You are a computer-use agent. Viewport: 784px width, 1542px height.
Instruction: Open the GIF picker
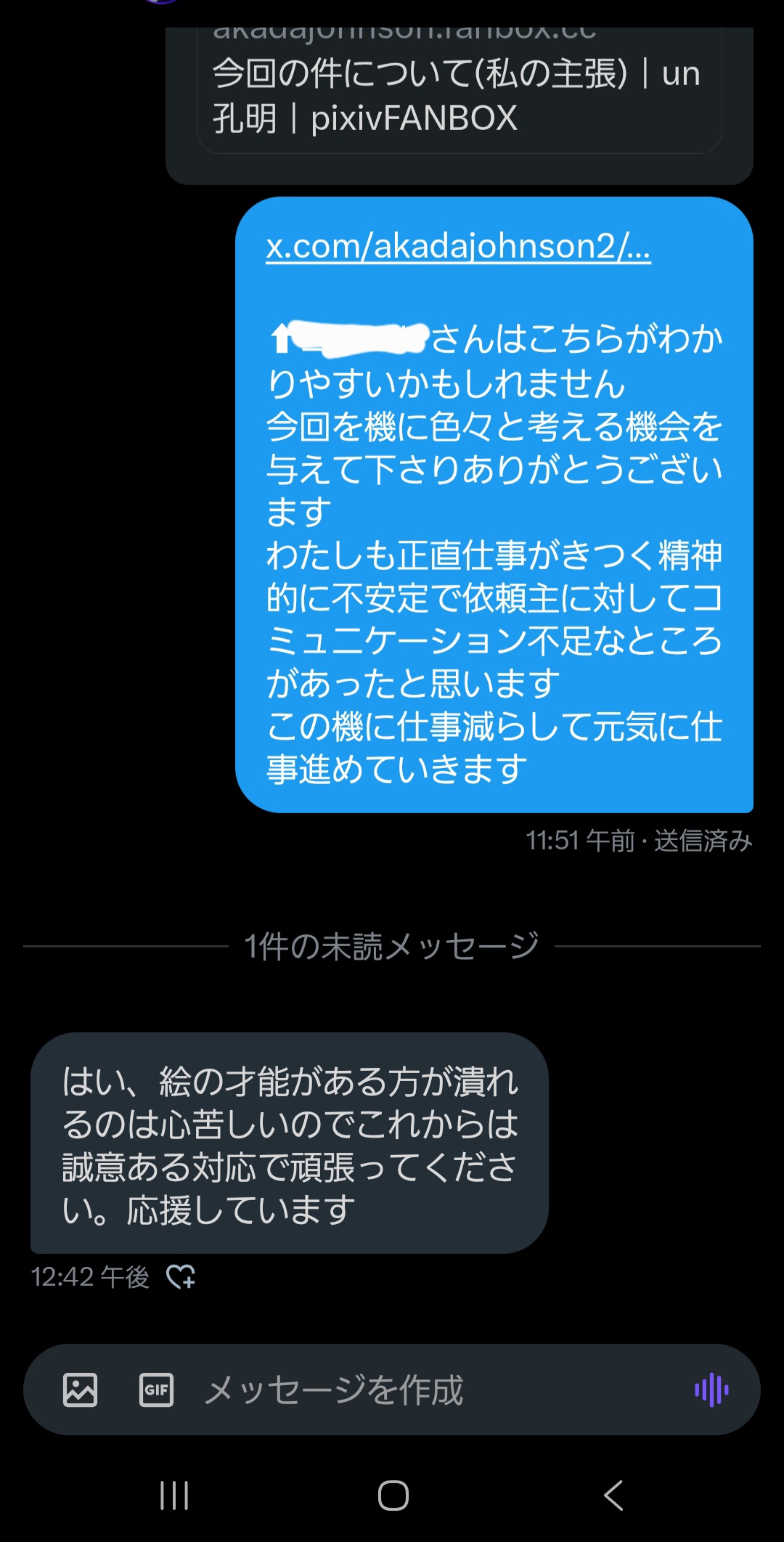click(x=156, y=1390)
